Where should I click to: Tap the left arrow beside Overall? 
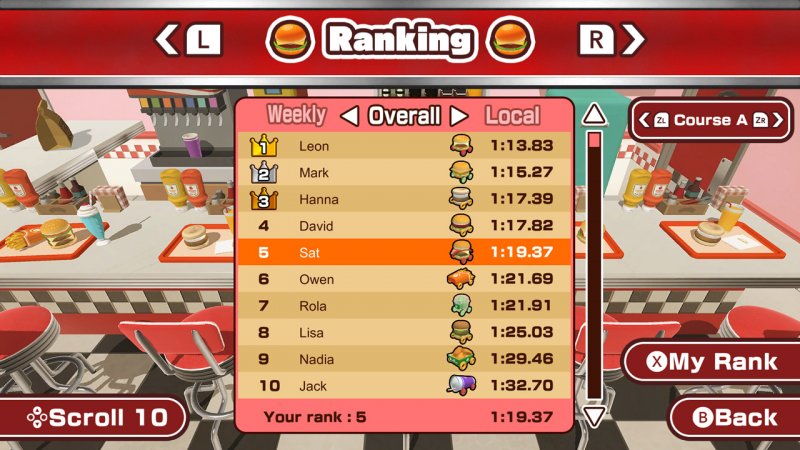coord(350,116)
